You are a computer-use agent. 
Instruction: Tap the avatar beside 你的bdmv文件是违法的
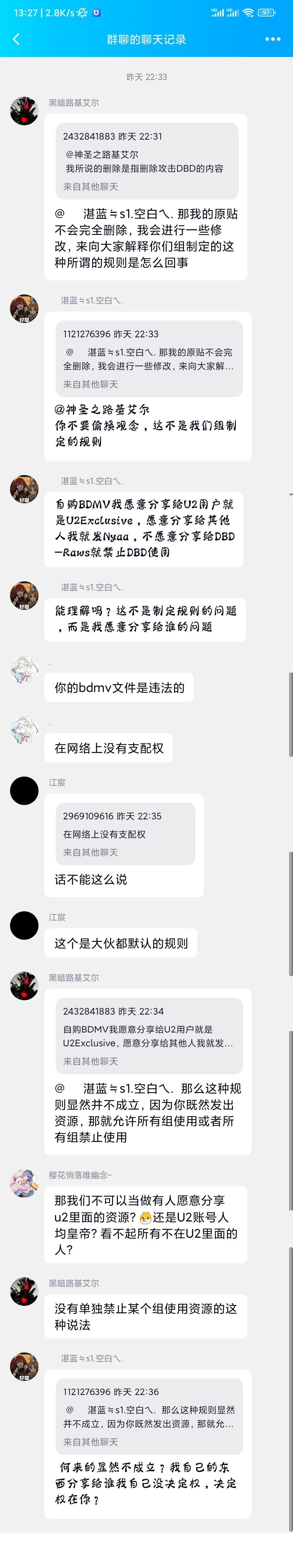click(24, 669)
